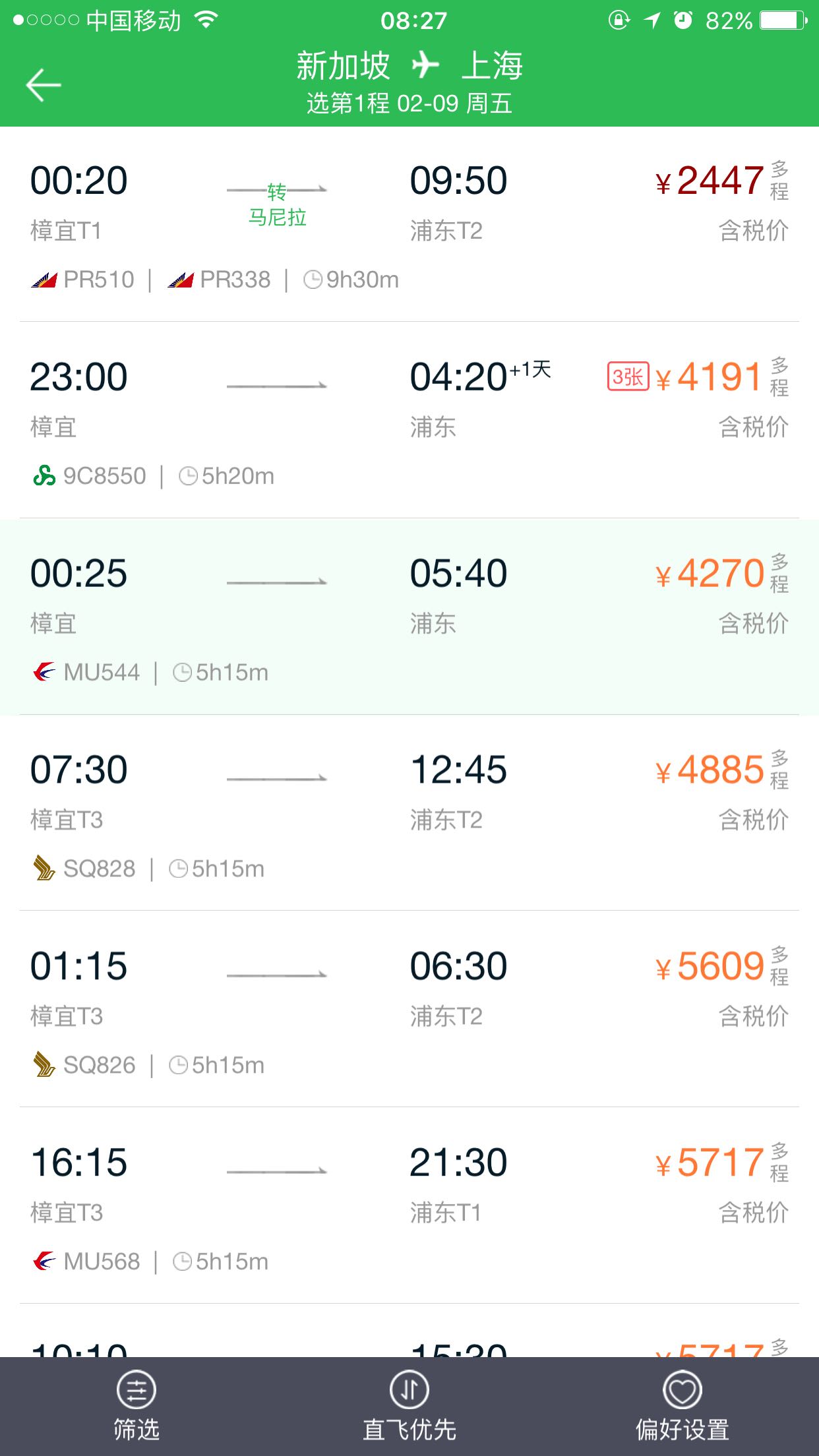This screenshot has width=819, height=1456.
Task: Select the PR510 flight transferring in Manila
Action: point(409,224)
